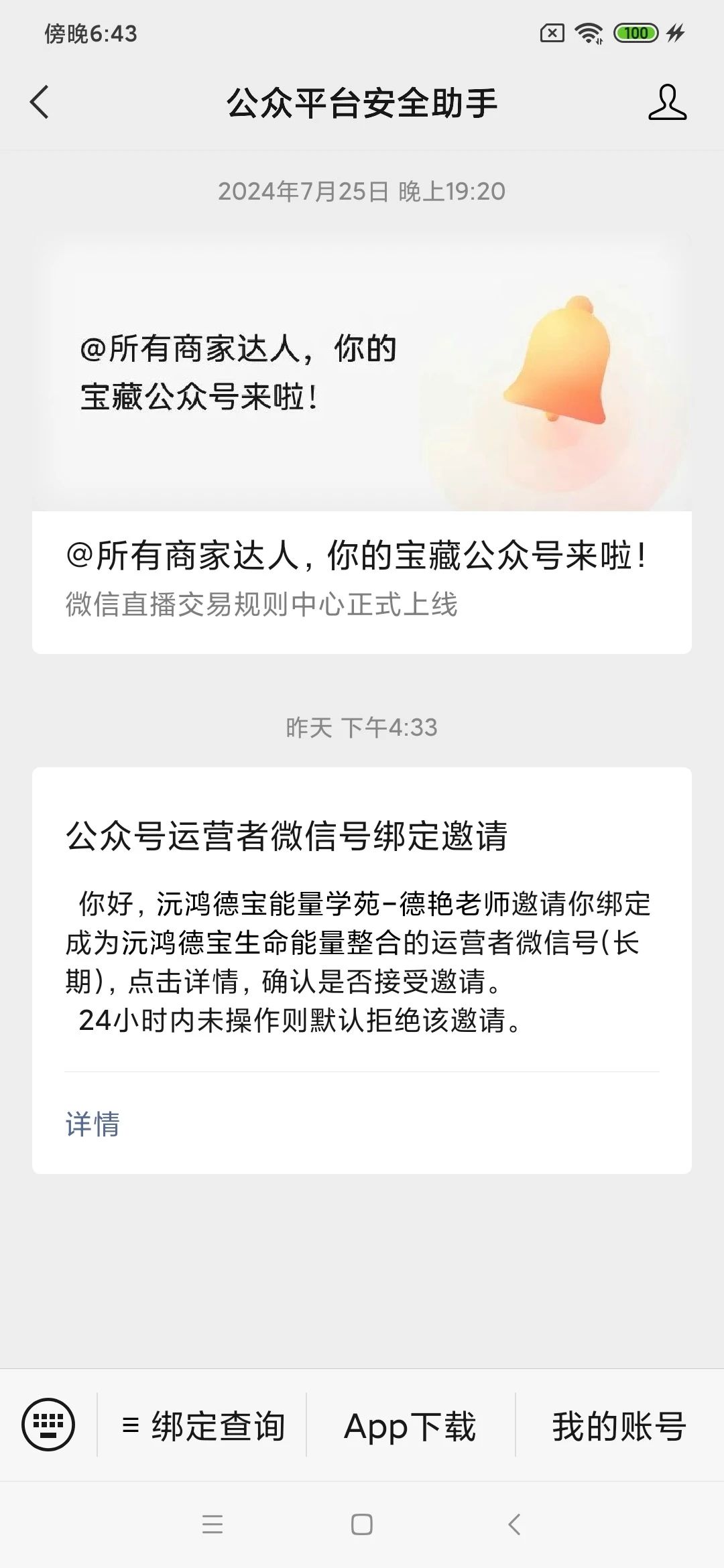Open 我的账号 in the bottom menu
The image size is (724, 1568).
tap(619, 1425)
